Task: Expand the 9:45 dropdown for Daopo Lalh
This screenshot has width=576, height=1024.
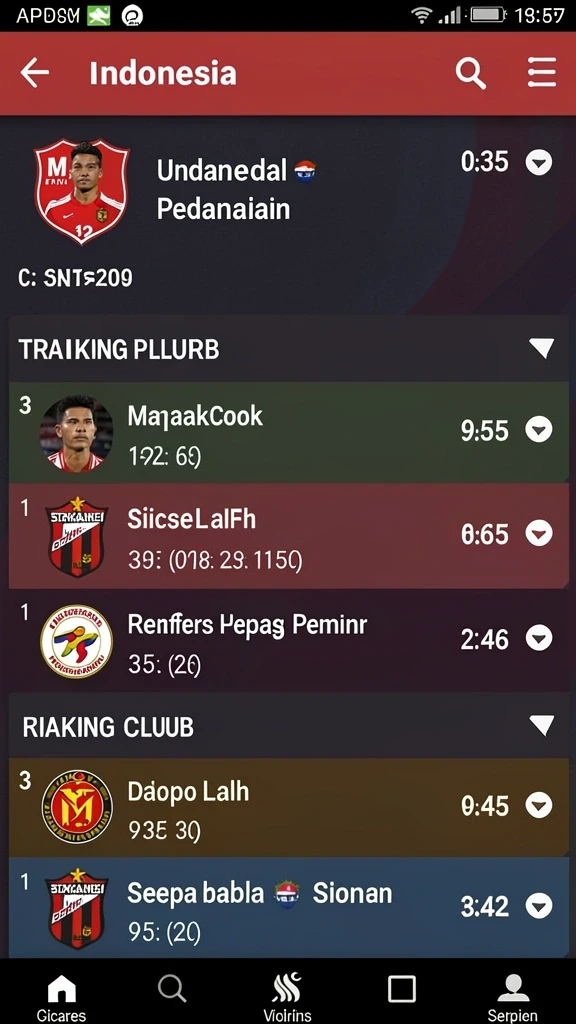Action: tap(539, 806)
